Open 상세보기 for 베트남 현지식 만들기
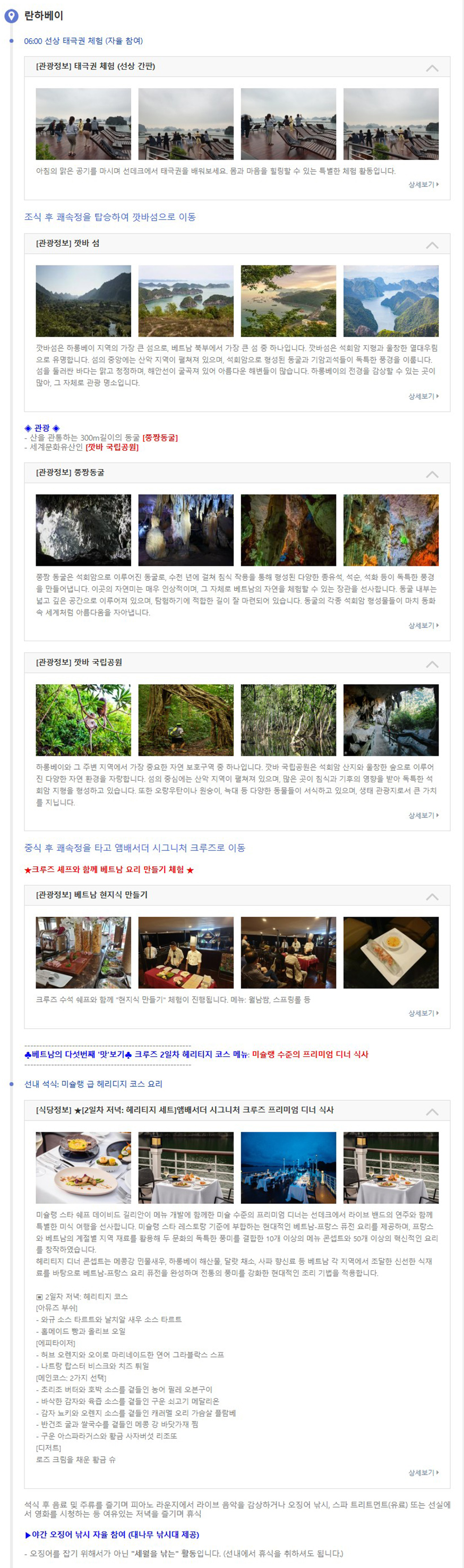The image size is (464, 1568). tap(423, 1013)
